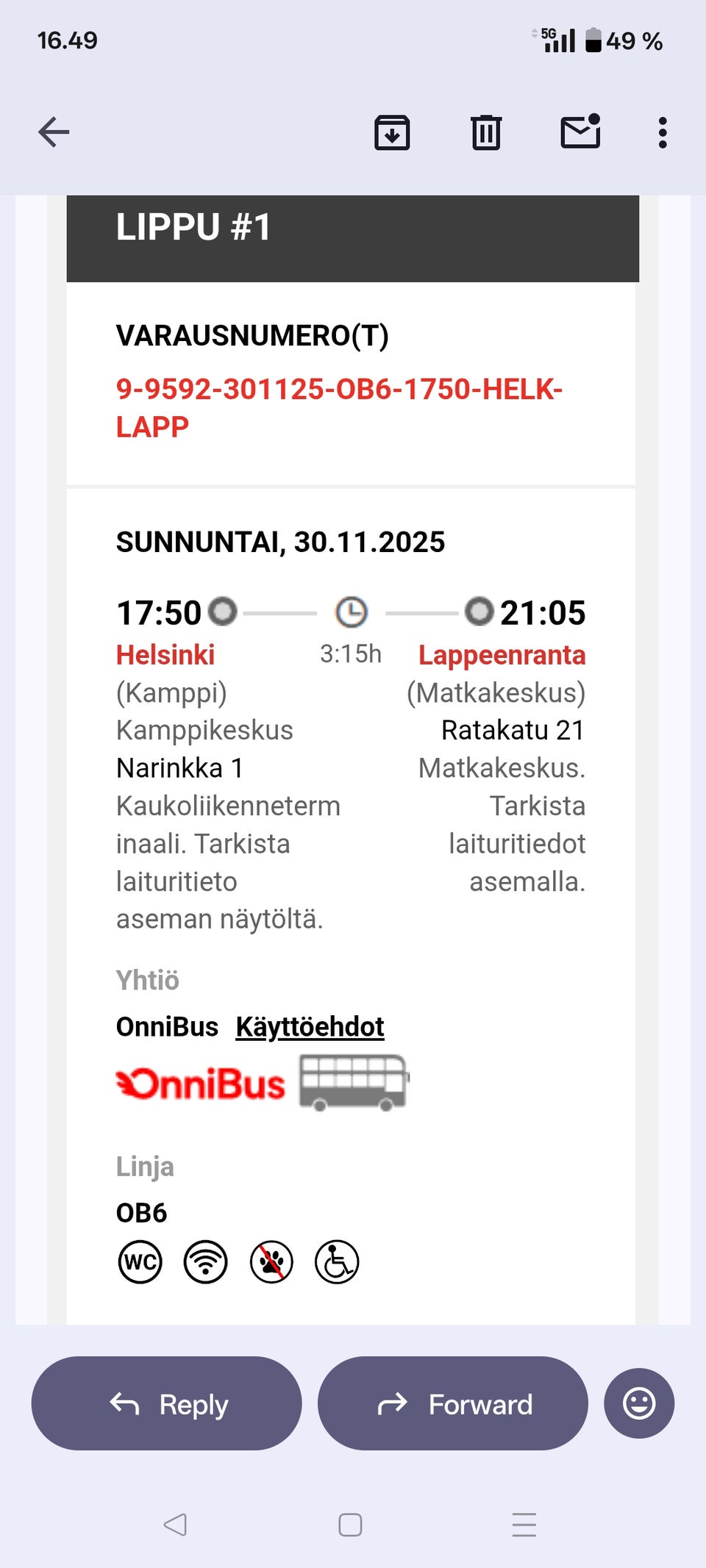Viewport: 706px width, 1568px height.
Task: Forward the ticket email
Action: [x=452, y=1403]
